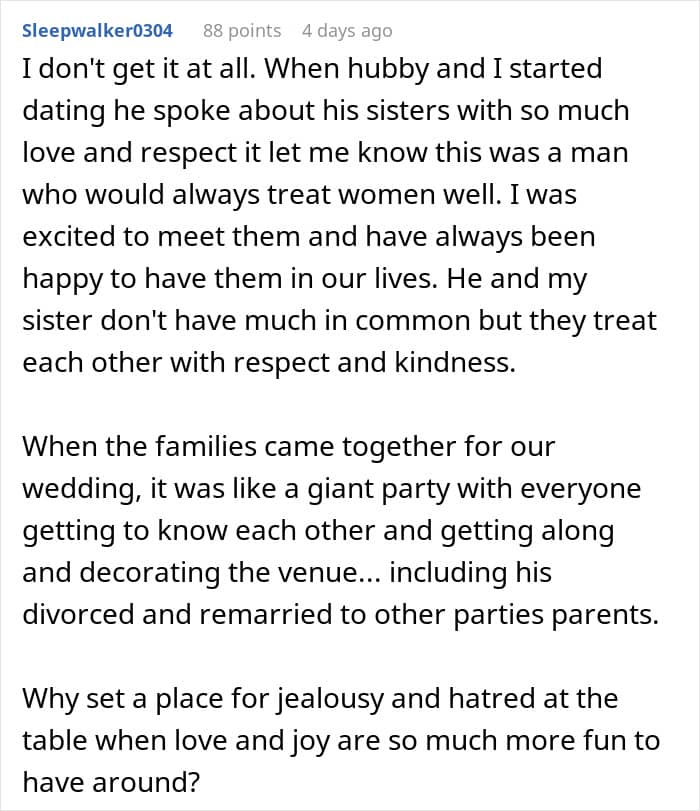Viewport: 700px width, 811px height.
Task: Open Sleepwalker0304's user profile
Action: pos(97,31)
